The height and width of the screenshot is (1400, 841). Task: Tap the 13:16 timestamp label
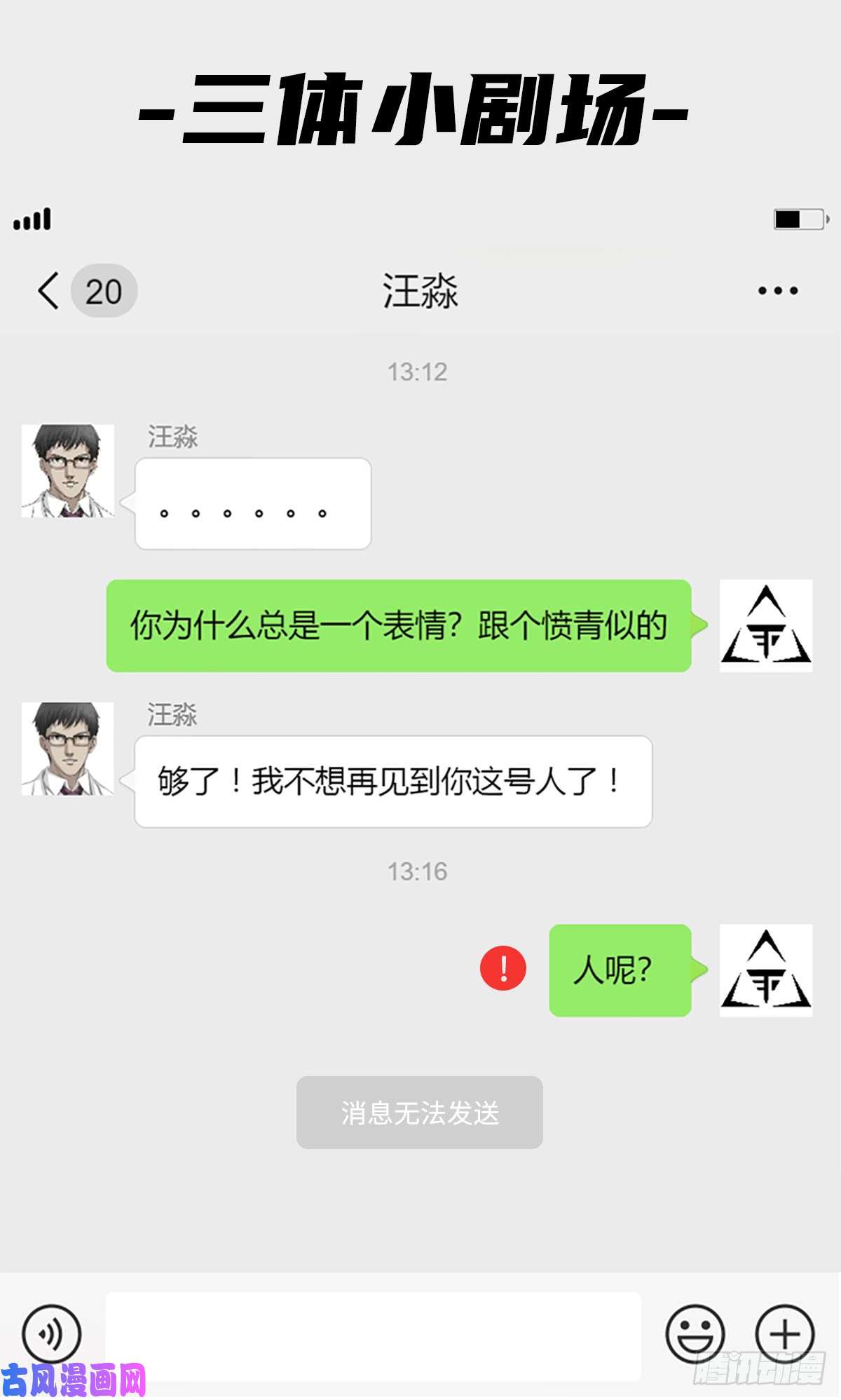click(x=420, y=872)
